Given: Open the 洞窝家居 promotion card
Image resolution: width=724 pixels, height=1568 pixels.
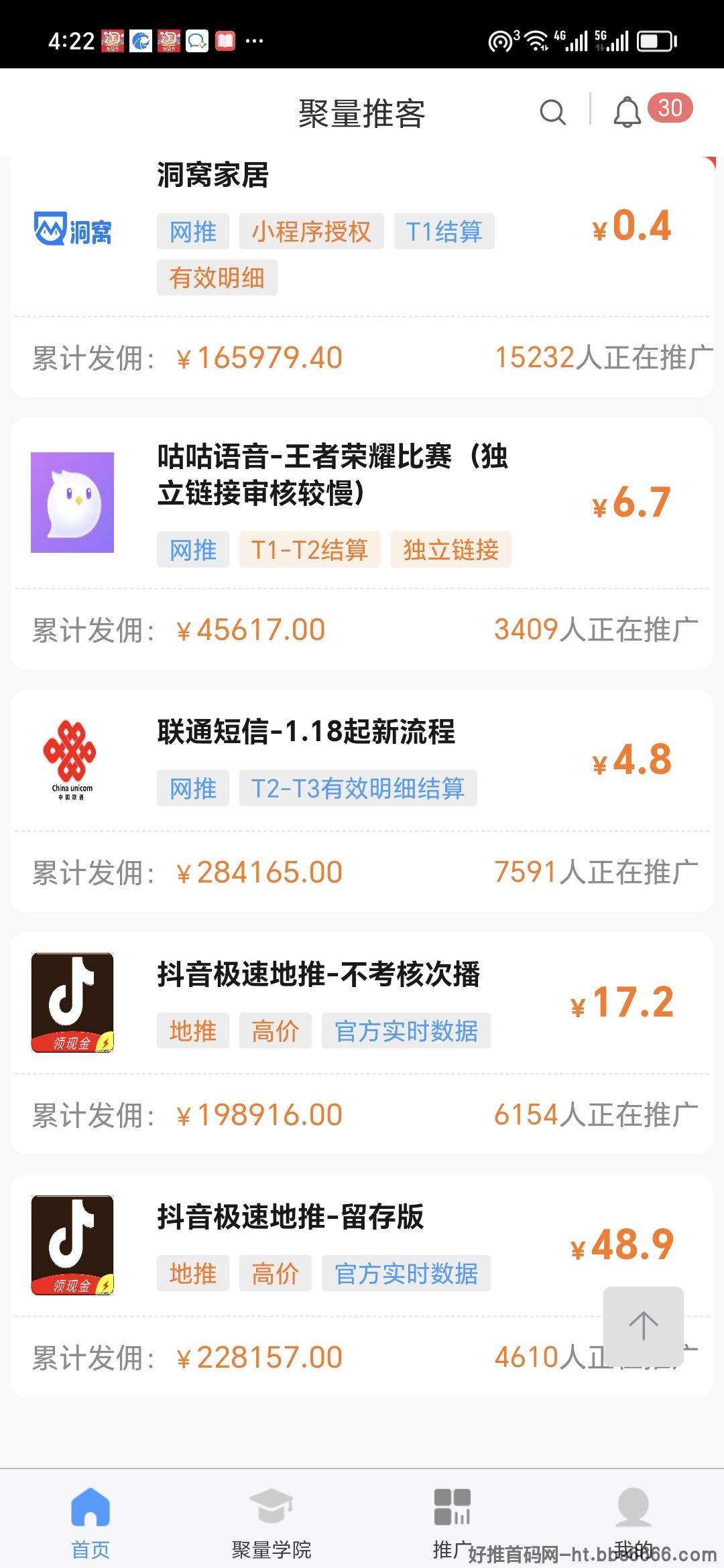Looking at the screenshot, I should (x=362, y=277).
